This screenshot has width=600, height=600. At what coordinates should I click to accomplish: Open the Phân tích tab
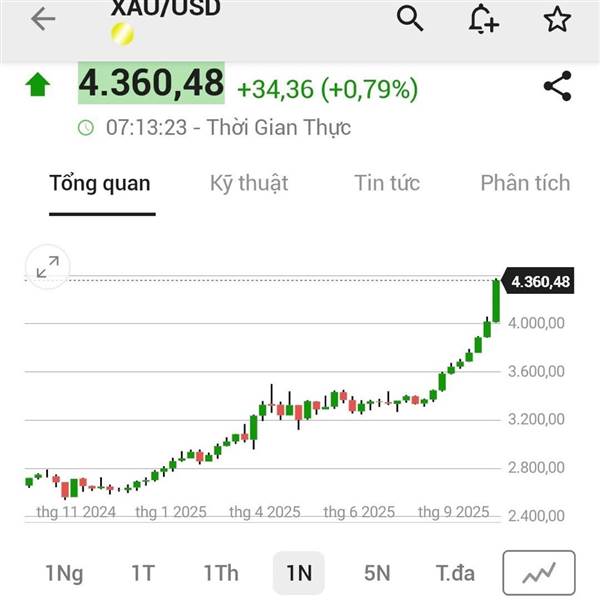click(525, 183)
